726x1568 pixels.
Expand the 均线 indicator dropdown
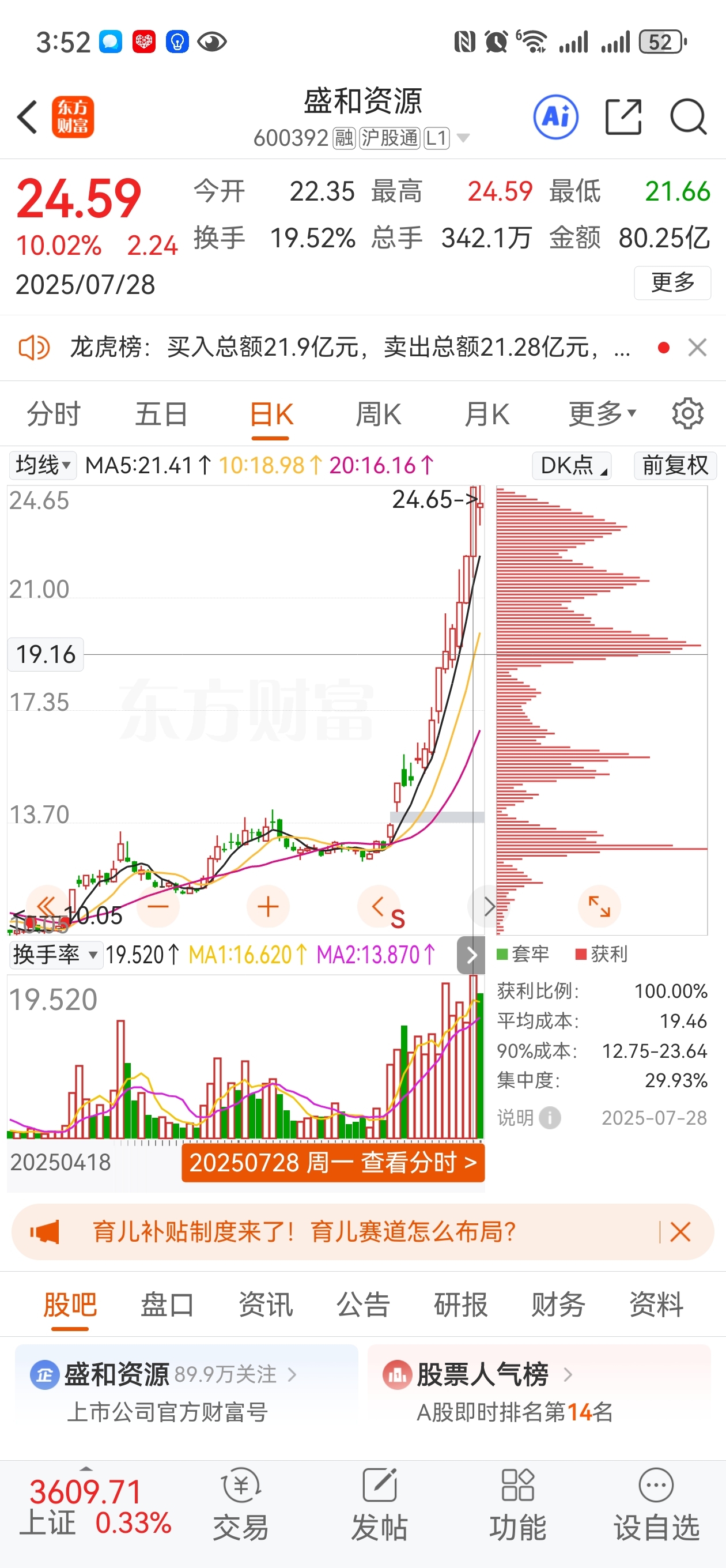pos(43,465)
